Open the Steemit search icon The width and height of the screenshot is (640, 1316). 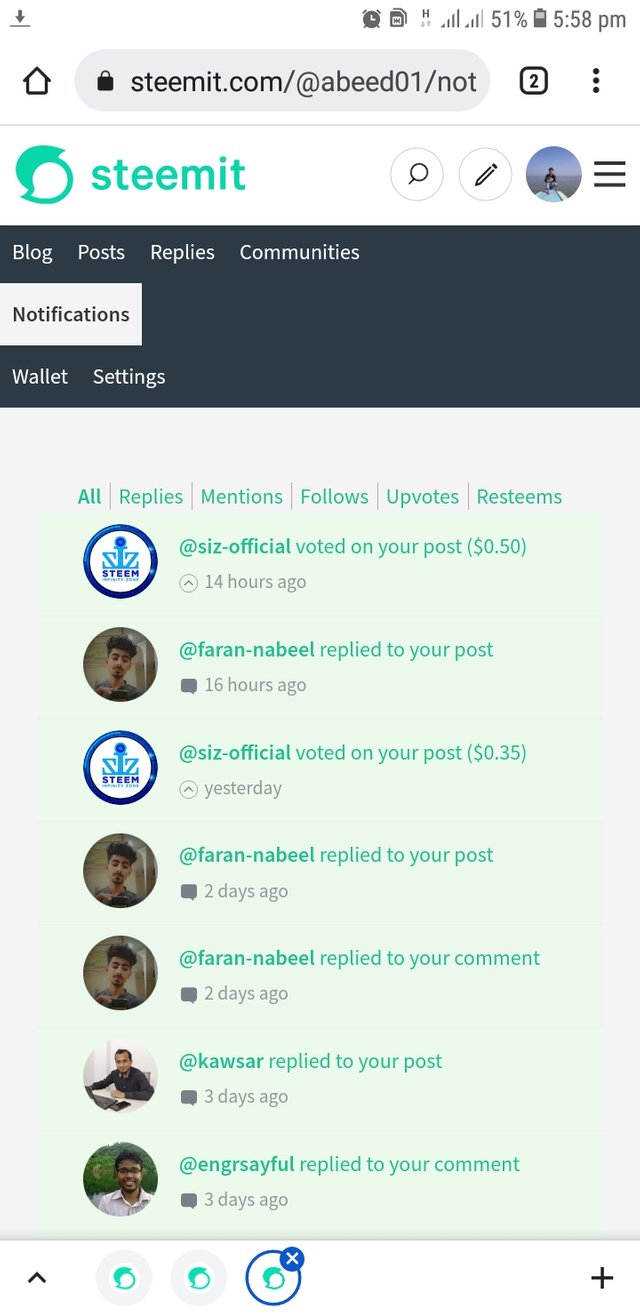[417, 175]
